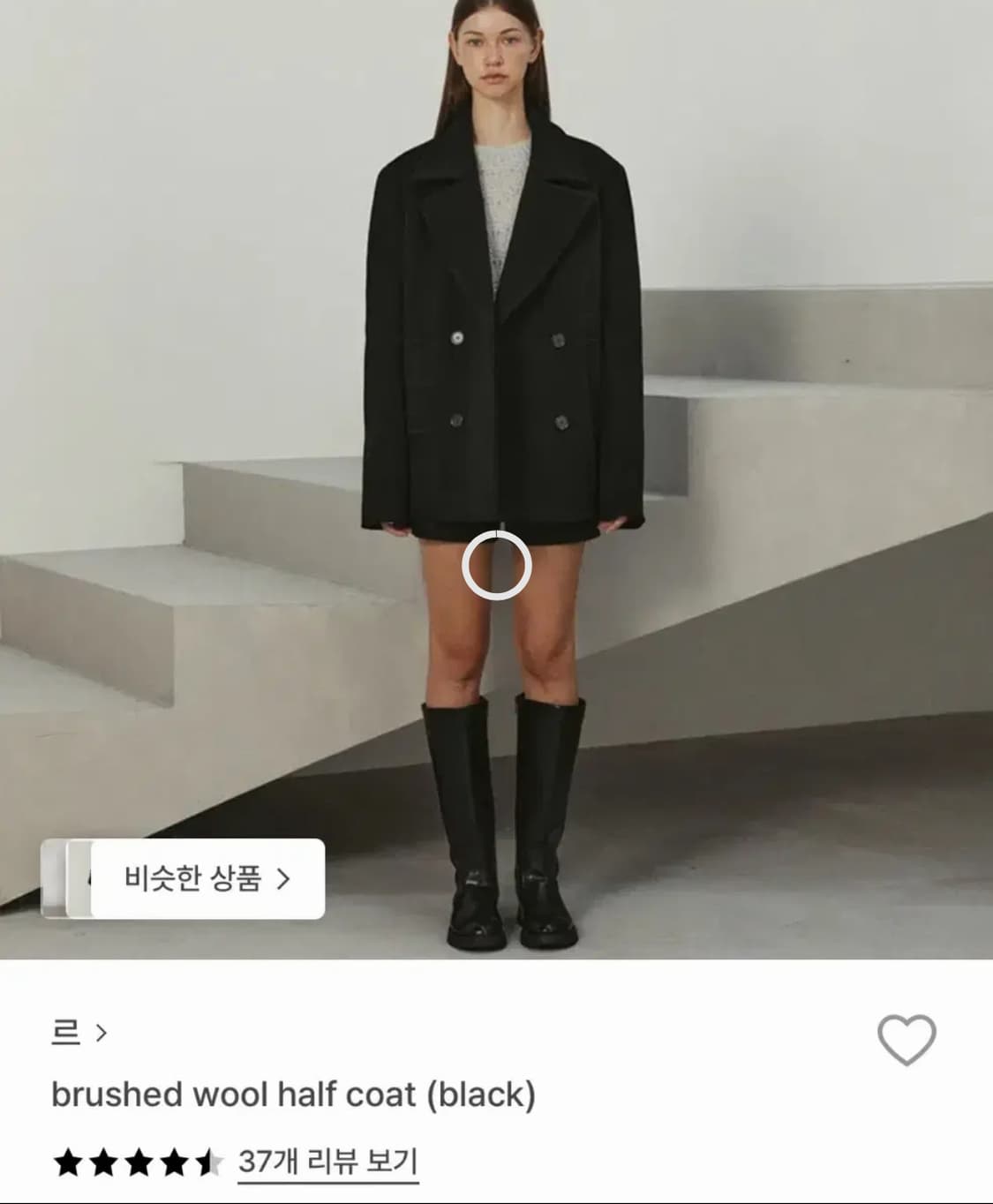Click the star rating row

coord(139,1163)
